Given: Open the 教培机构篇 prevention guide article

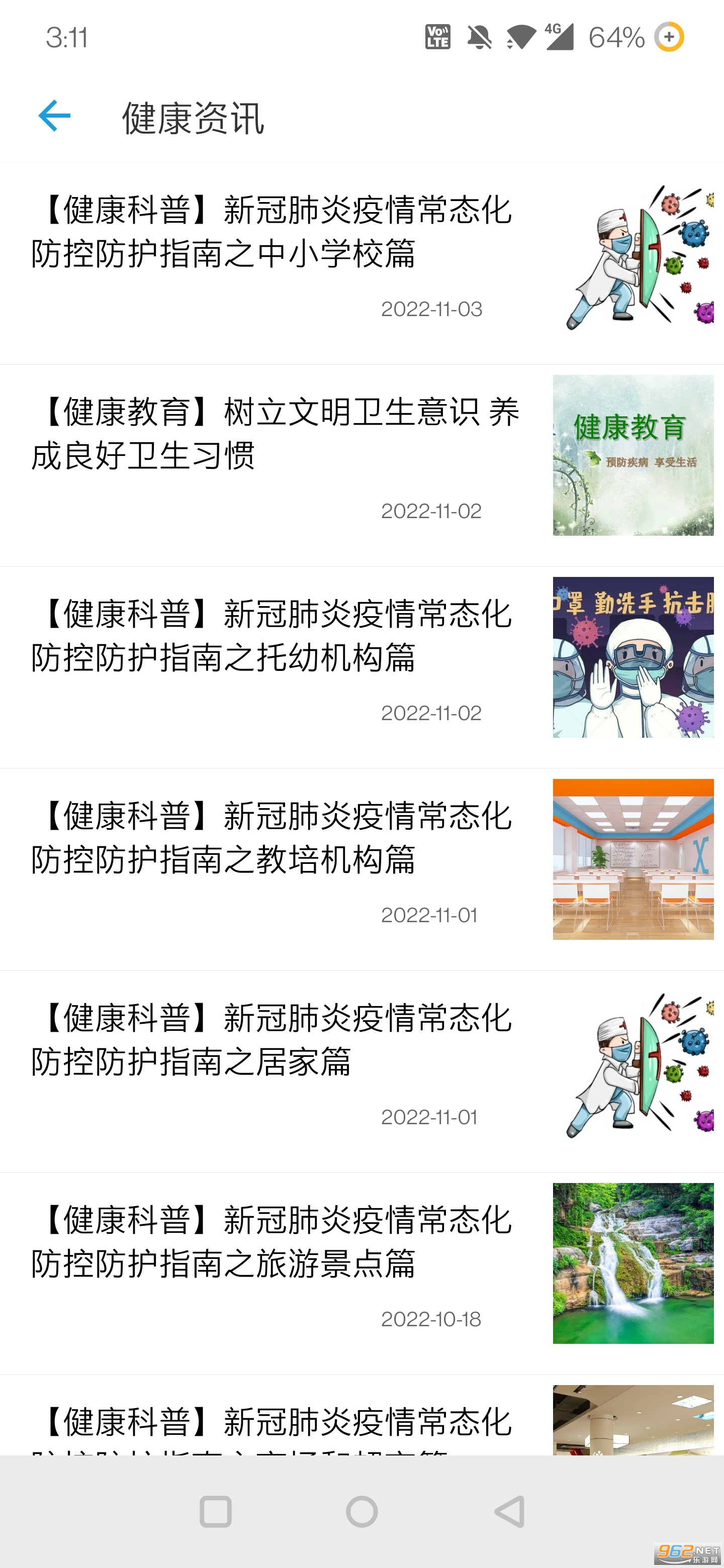Looking at the screenshot, I should (x=274, y=838).
